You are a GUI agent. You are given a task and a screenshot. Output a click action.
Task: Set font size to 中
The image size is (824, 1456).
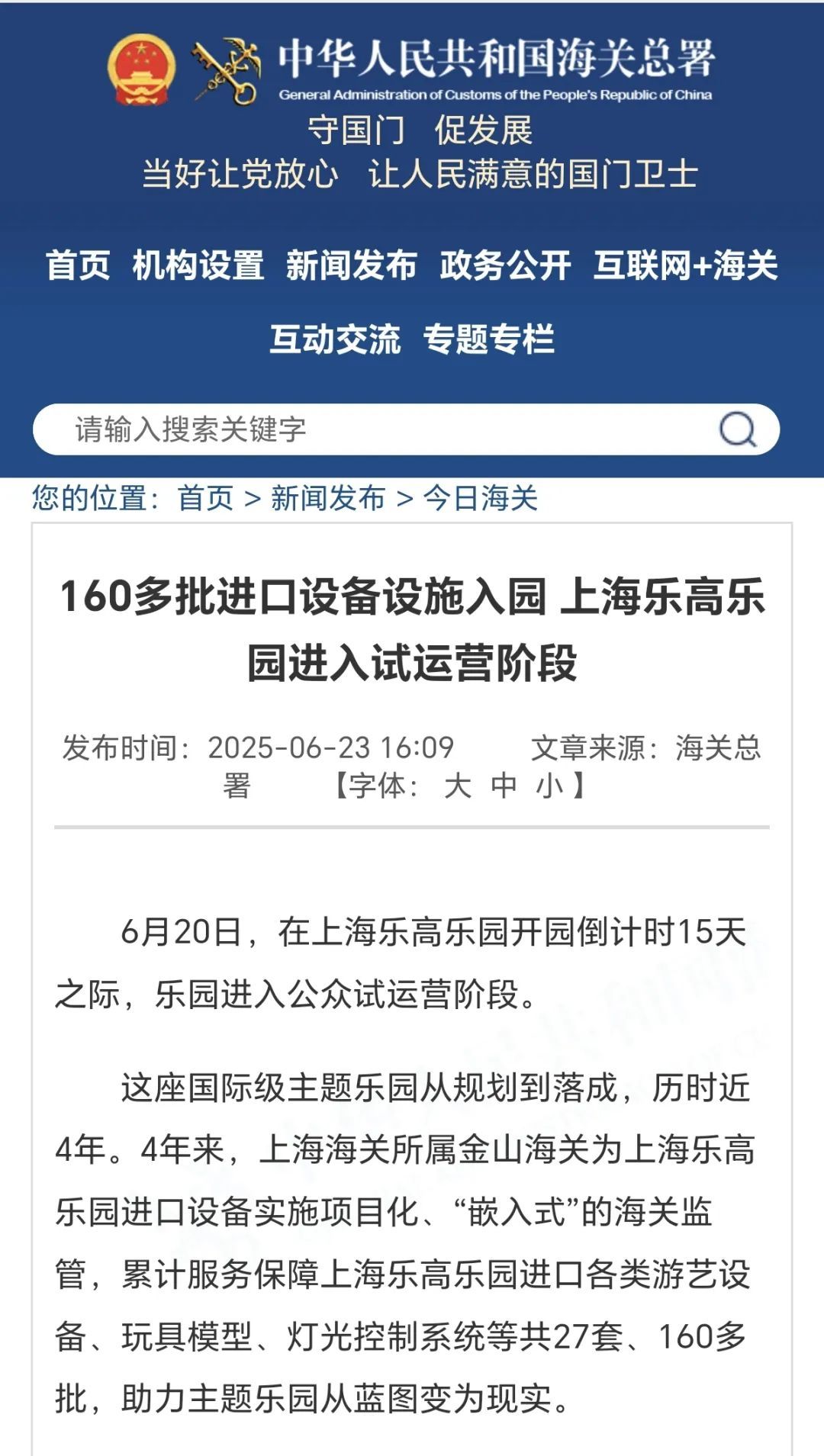(504, 786)
